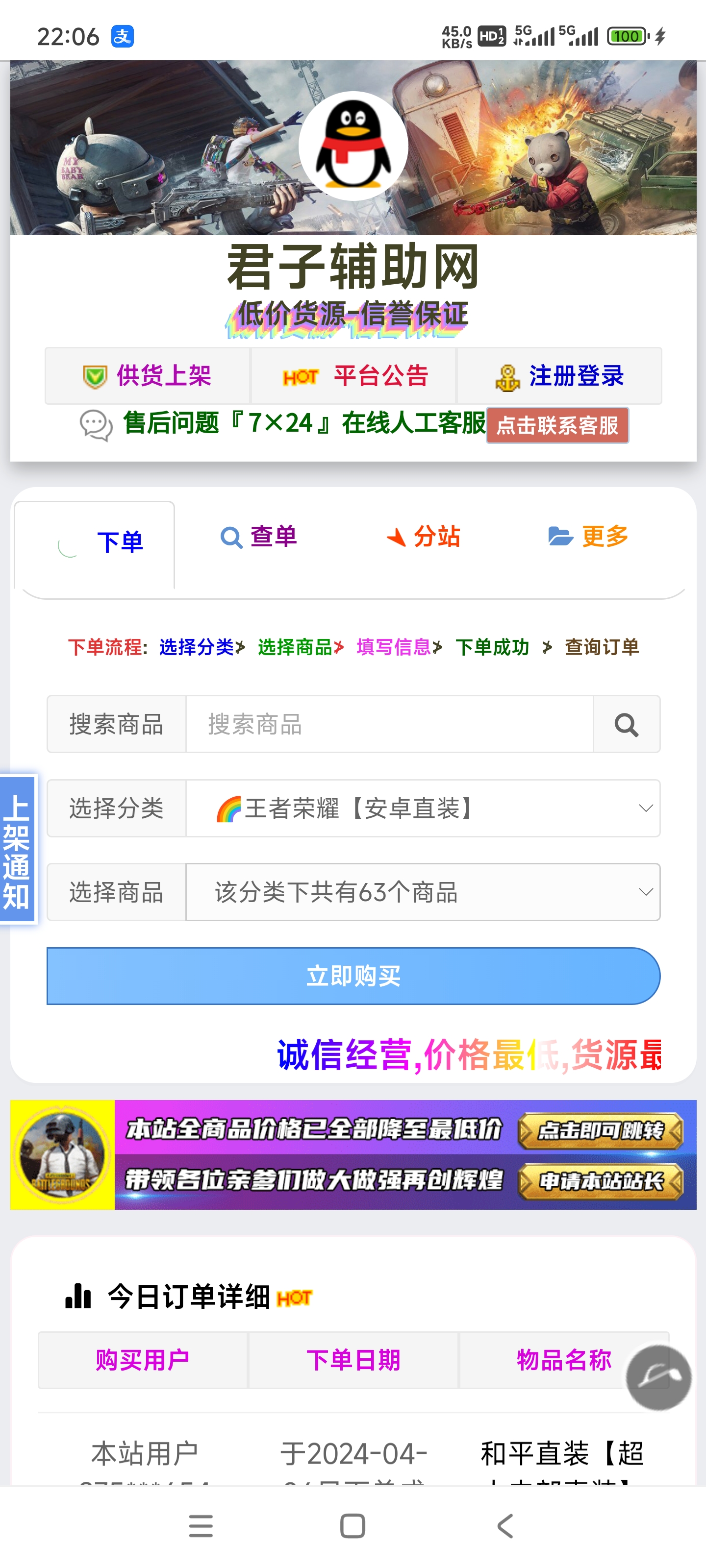Image resolution: width=706 pixels, height=1568 pixels.
Task: Click the anchor icon beside 注册登录
Action: click(x=507, y=377)
